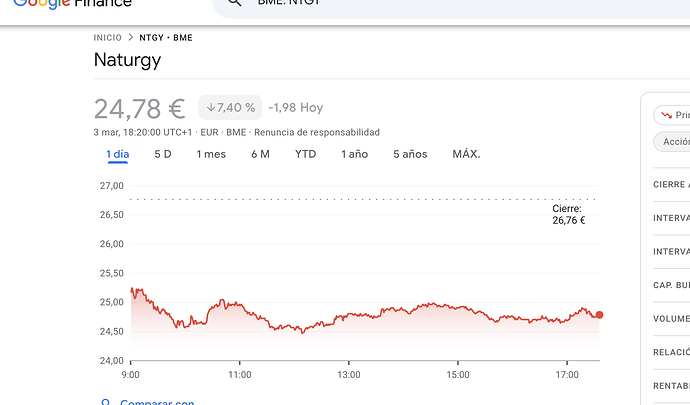Viewport: 690px width, 405px height.
Task: Switch to the 5 D range
Action: (162, 154)
